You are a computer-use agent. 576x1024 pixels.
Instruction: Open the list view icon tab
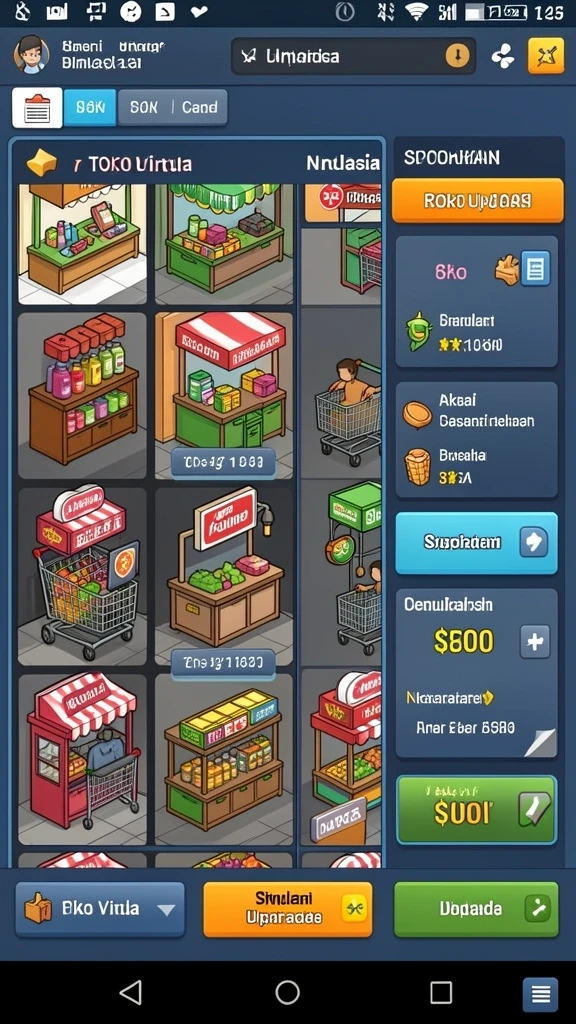point(37,108)
